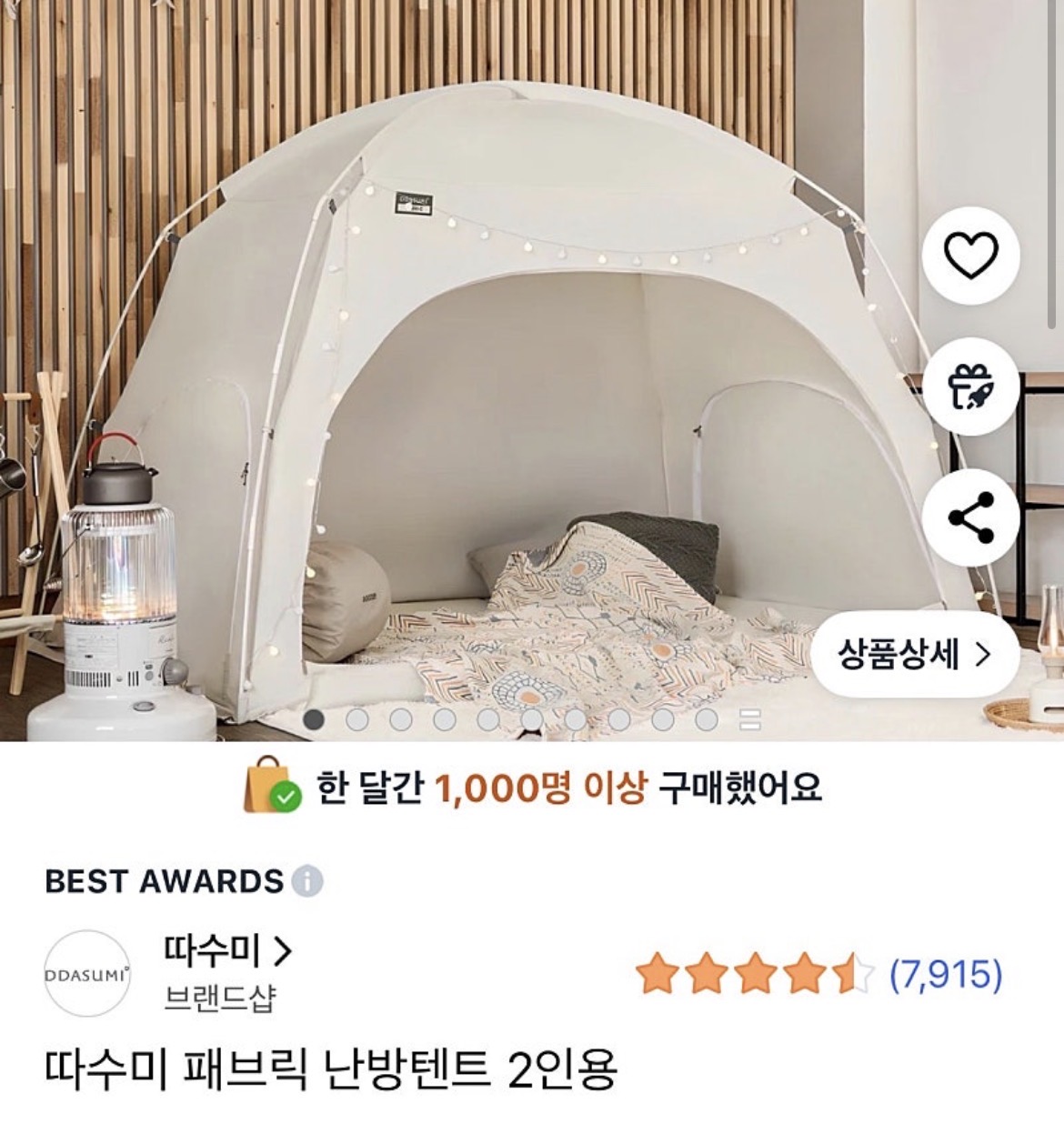
Task: Tap the gift icon button
Action: click(x=970, y=386)
